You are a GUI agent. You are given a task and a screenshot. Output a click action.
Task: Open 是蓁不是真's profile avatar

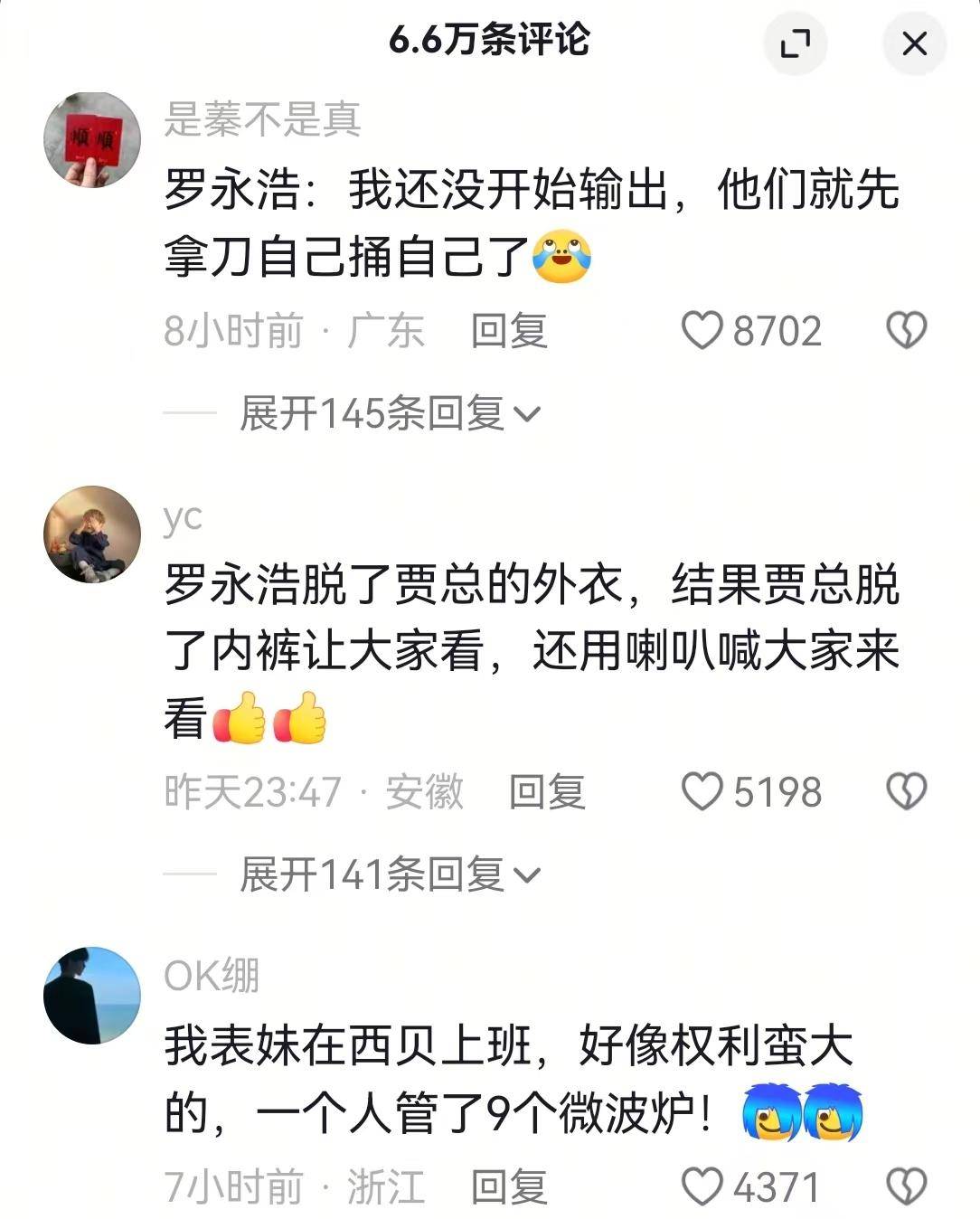(92, 139)
